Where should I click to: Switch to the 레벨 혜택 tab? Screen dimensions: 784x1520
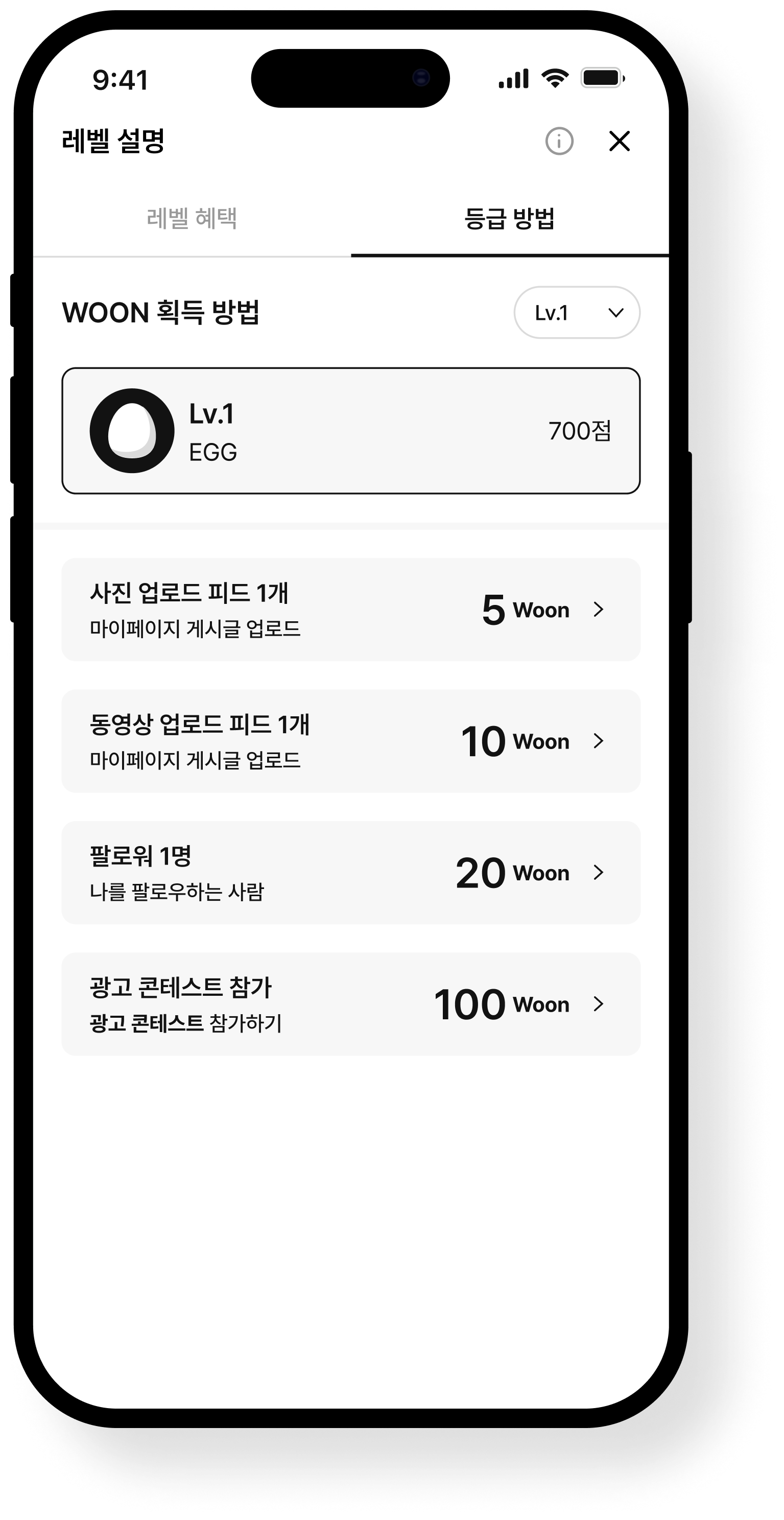192,218
